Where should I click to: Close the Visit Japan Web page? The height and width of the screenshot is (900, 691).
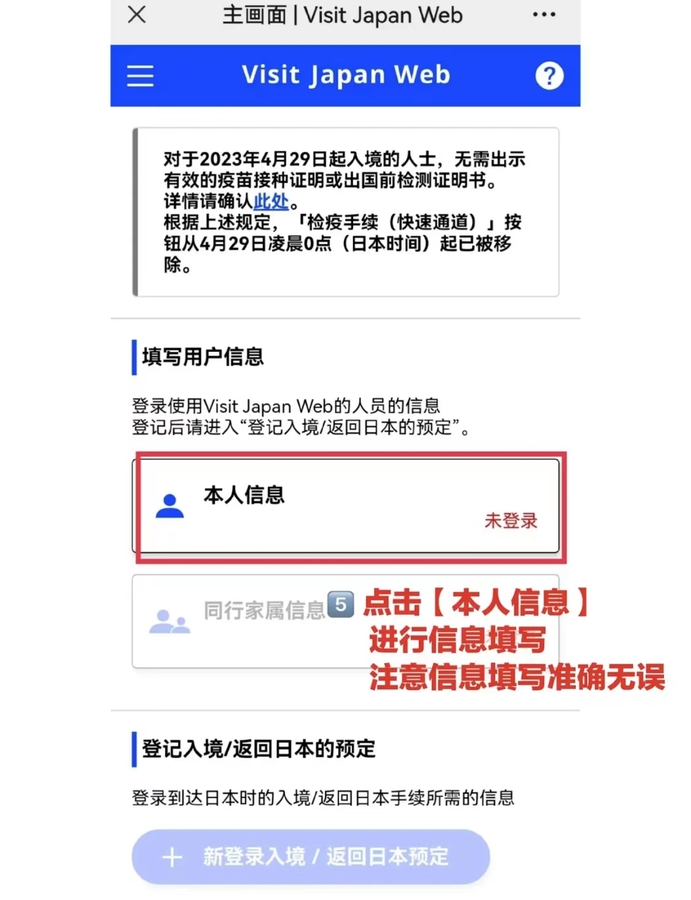pos(138,14)
